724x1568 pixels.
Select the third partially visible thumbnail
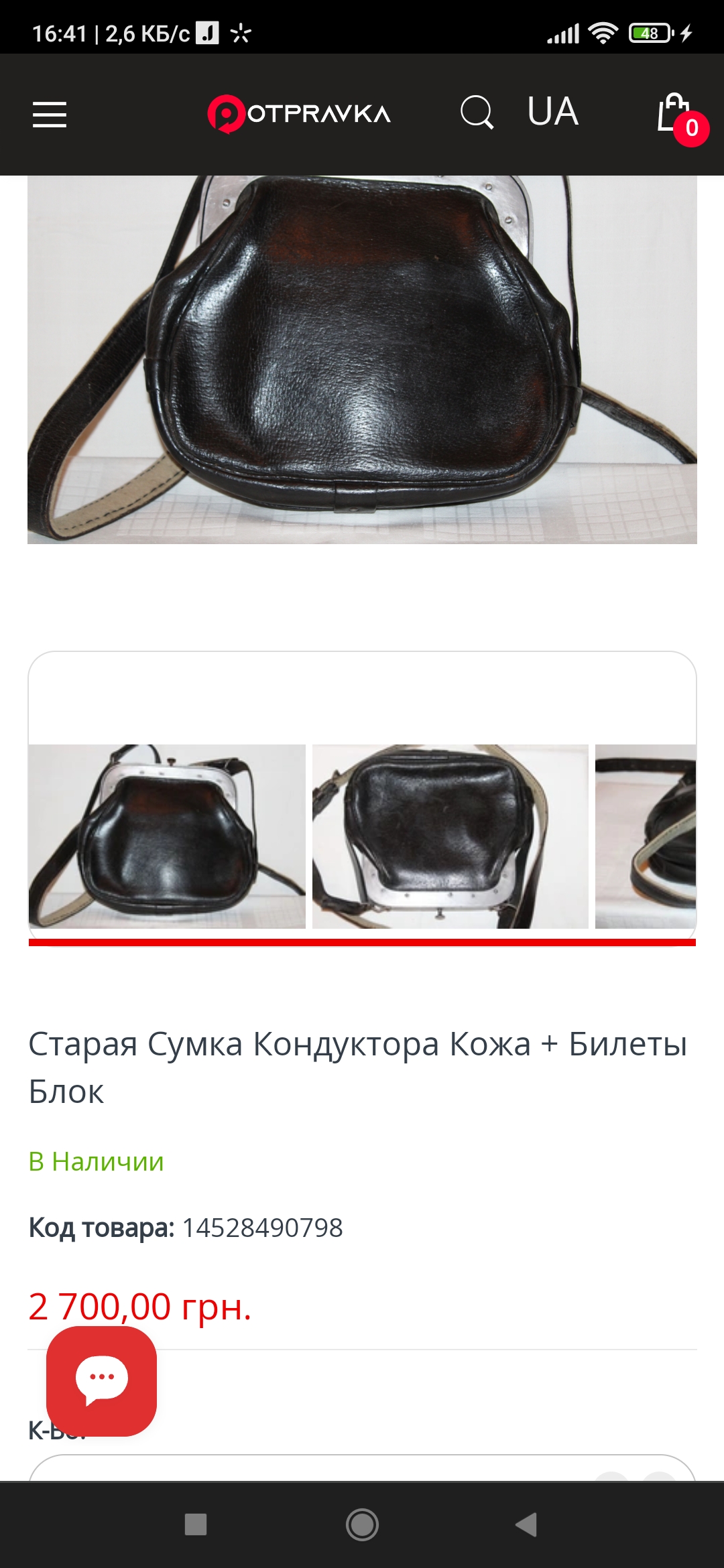pos(646,836)
